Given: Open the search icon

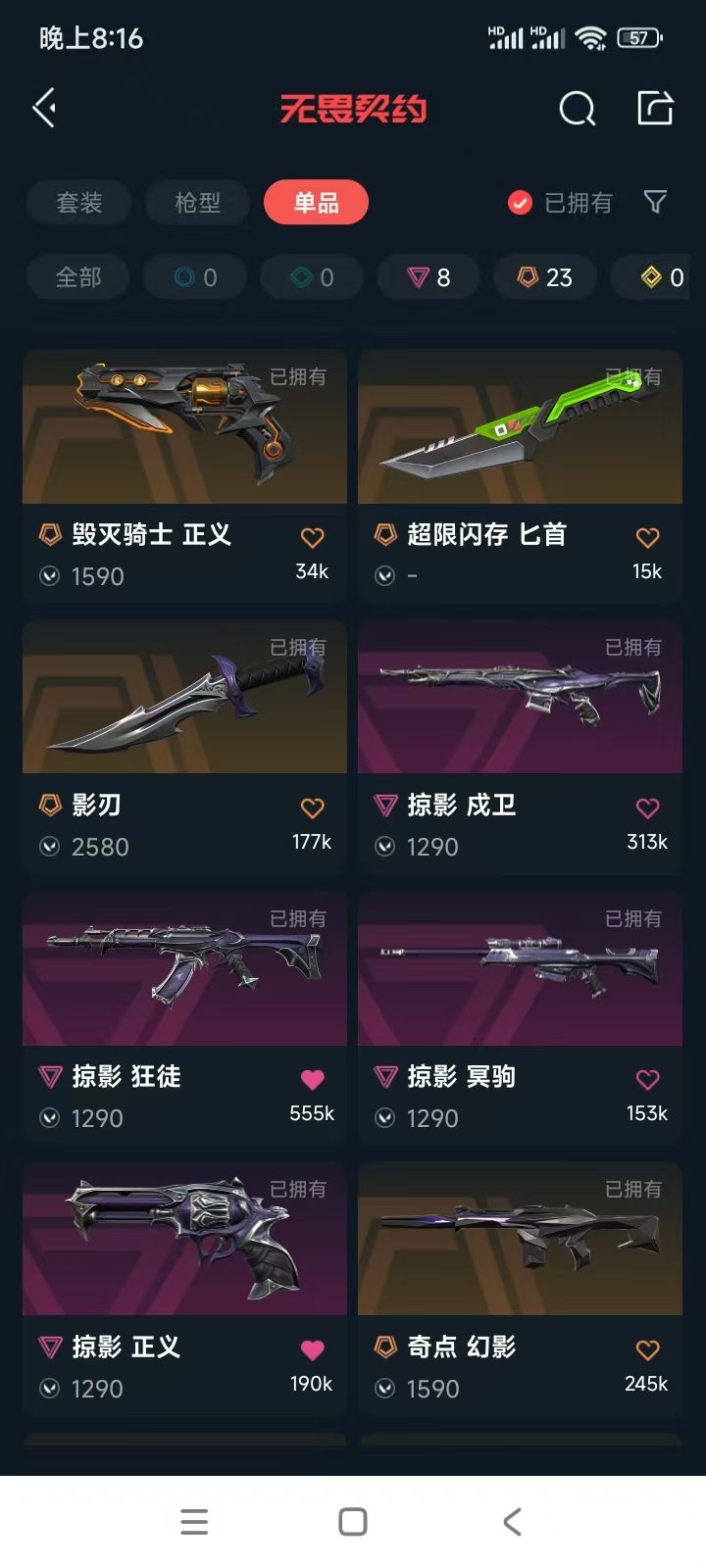Looking at the screenshot, I should click(577, 109).
